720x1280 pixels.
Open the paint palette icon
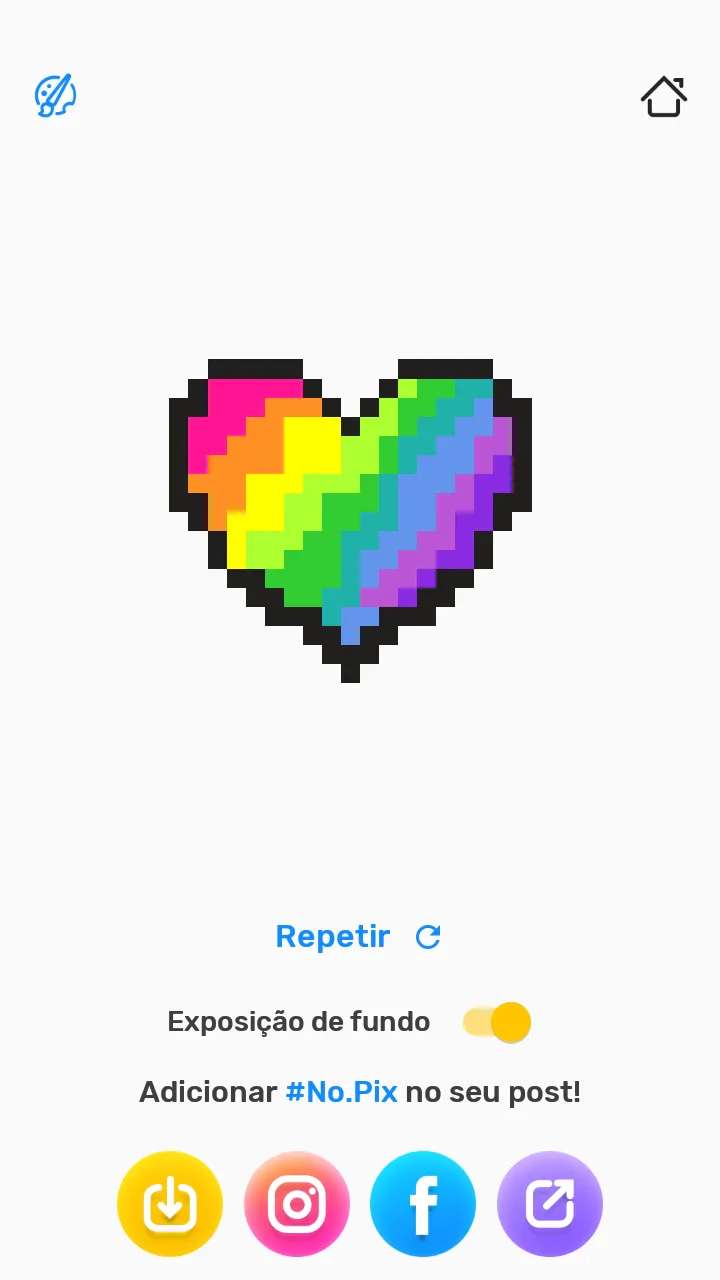[55, 96]
